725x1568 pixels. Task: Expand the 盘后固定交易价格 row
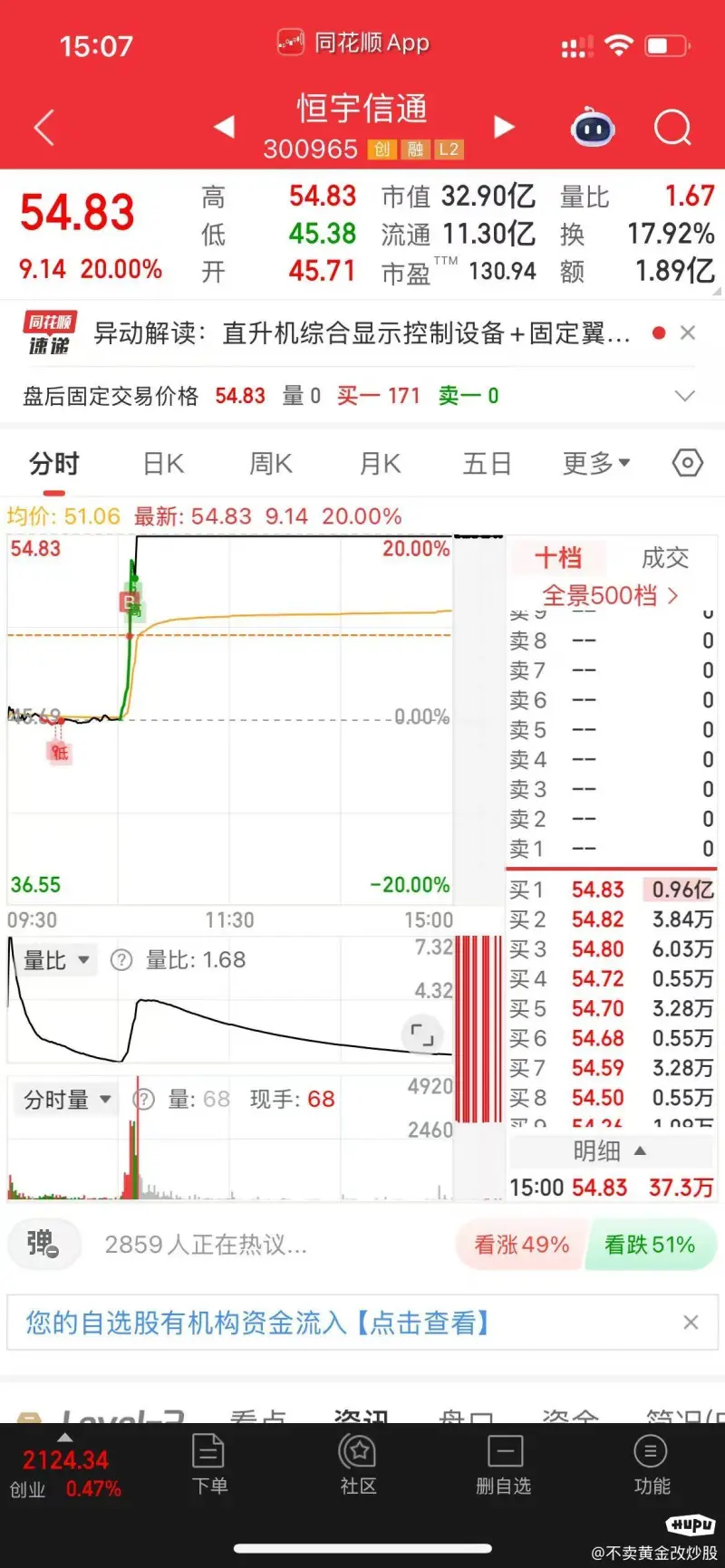(x=685, y=396)
